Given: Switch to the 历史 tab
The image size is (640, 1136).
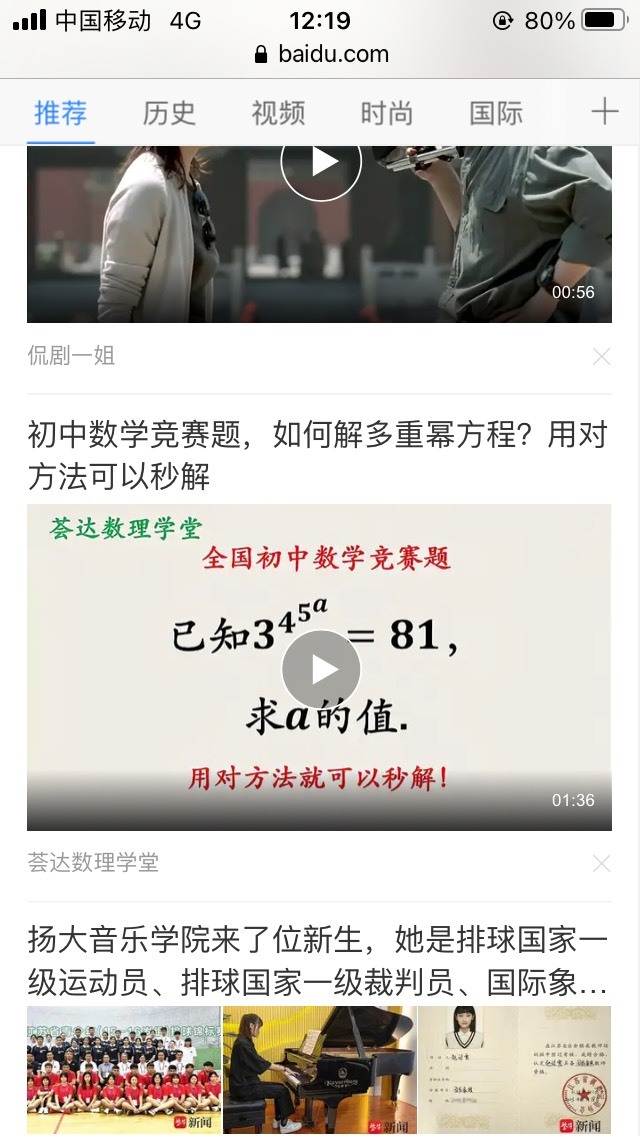Looking at the screenshot, I should click(169, 113).
